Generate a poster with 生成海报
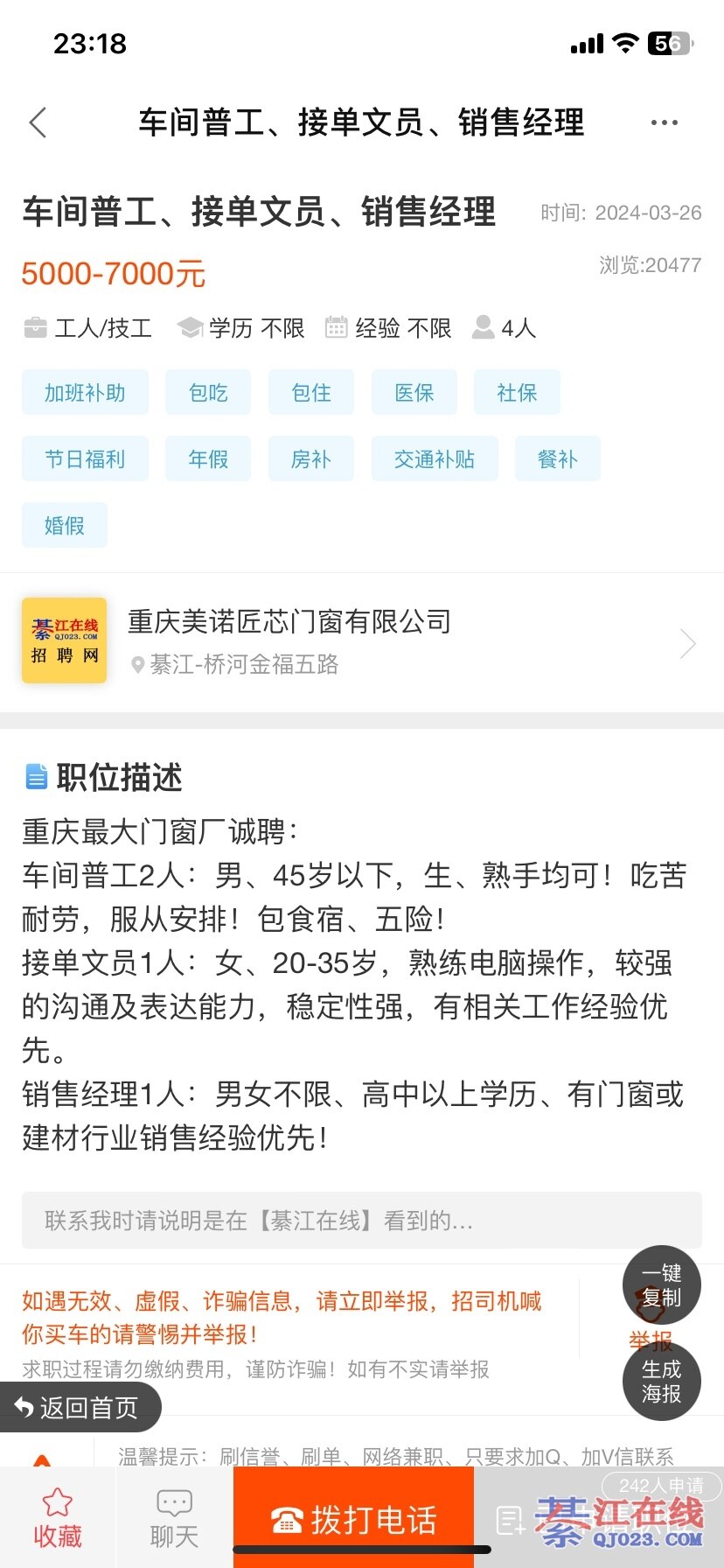Screen dimensions: 724x1568 661,1381
